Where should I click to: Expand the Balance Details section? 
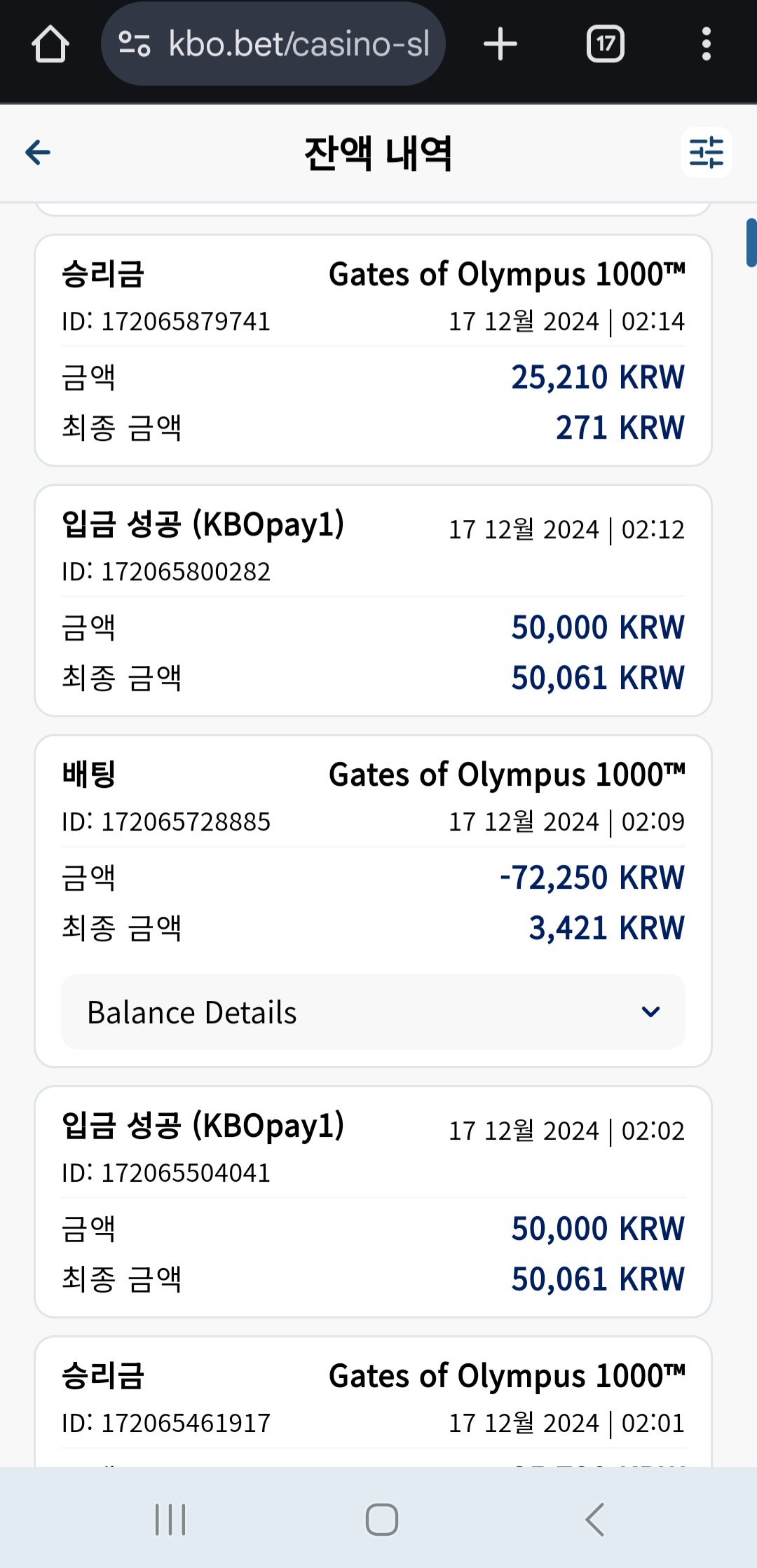(373, 1012)
